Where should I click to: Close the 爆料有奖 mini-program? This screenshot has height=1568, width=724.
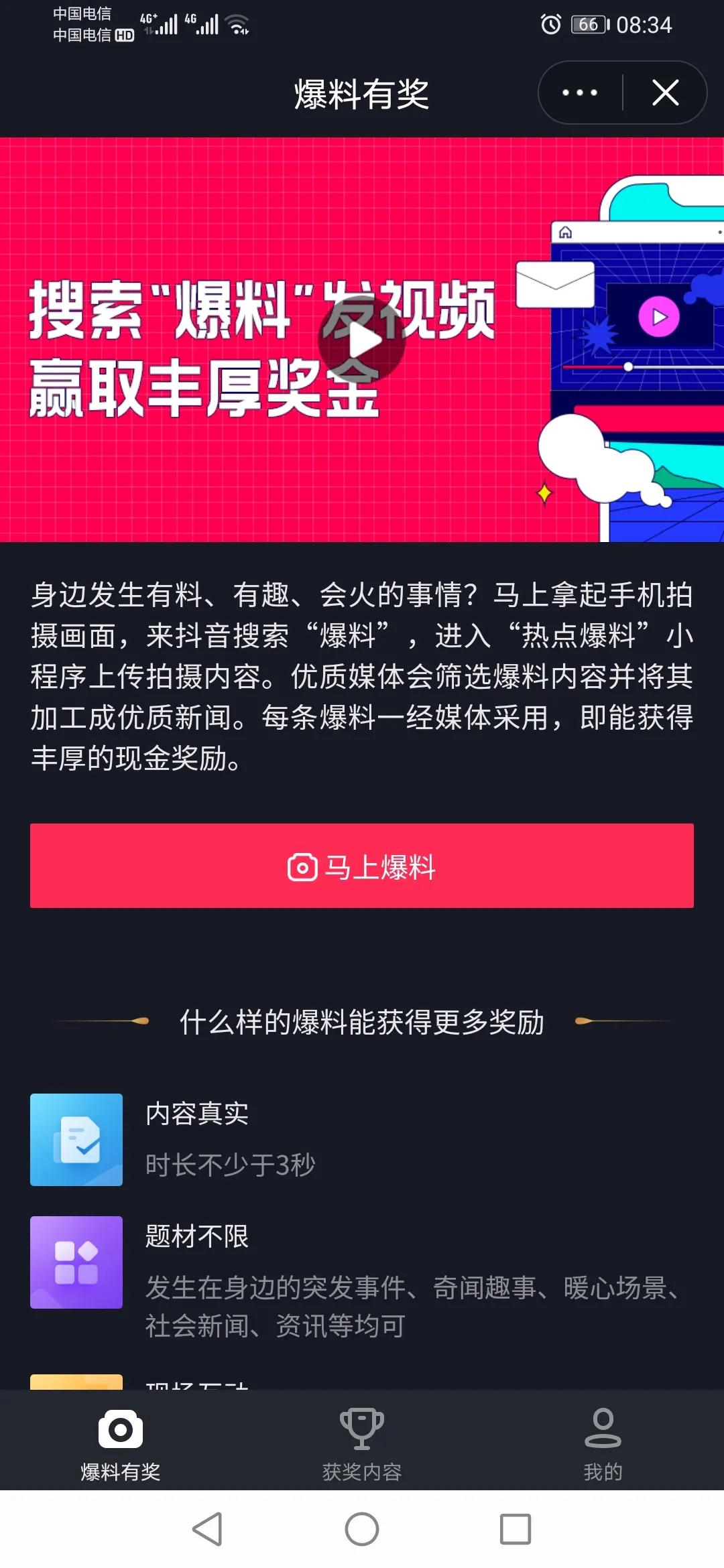(664, 93)
